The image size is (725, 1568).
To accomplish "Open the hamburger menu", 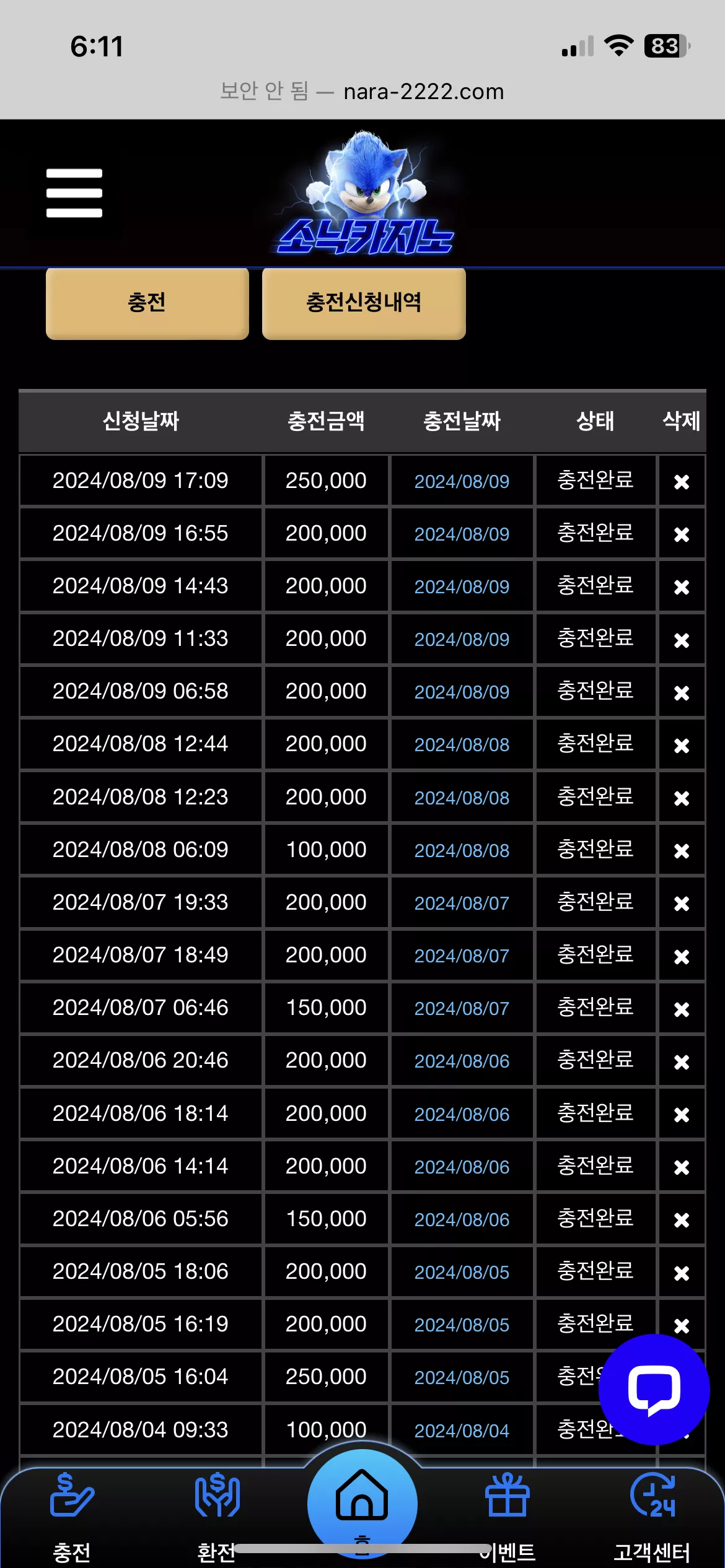I will click(x=74, y=193).
